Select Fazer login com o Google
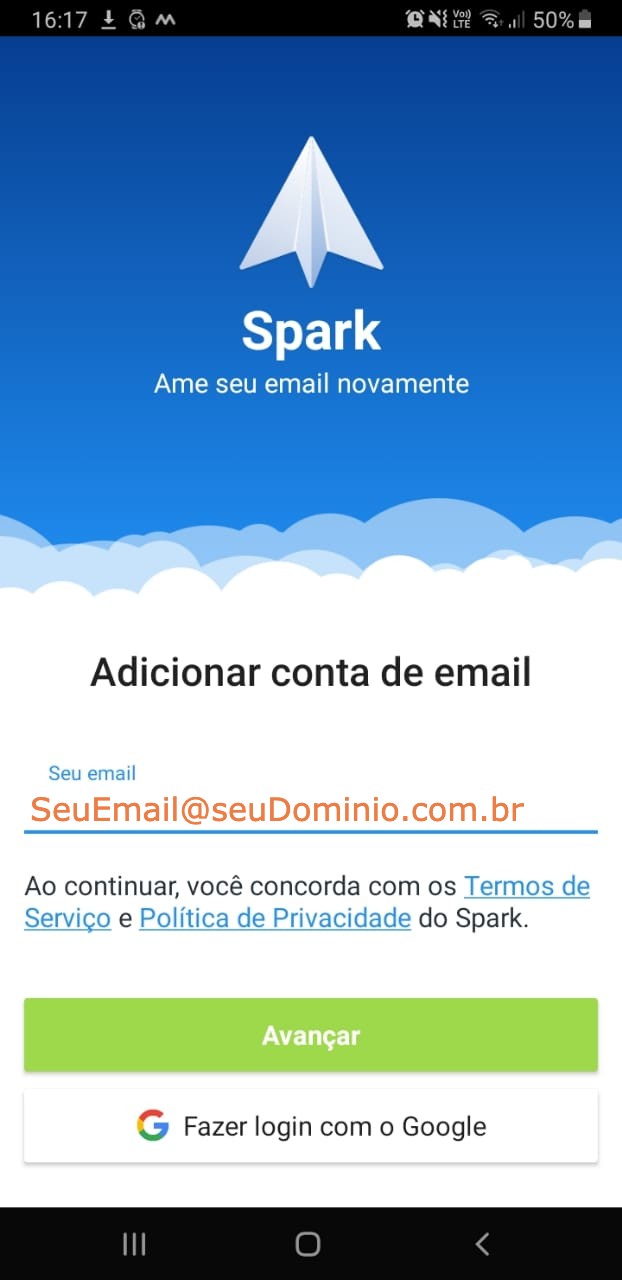 (311, 1126)
